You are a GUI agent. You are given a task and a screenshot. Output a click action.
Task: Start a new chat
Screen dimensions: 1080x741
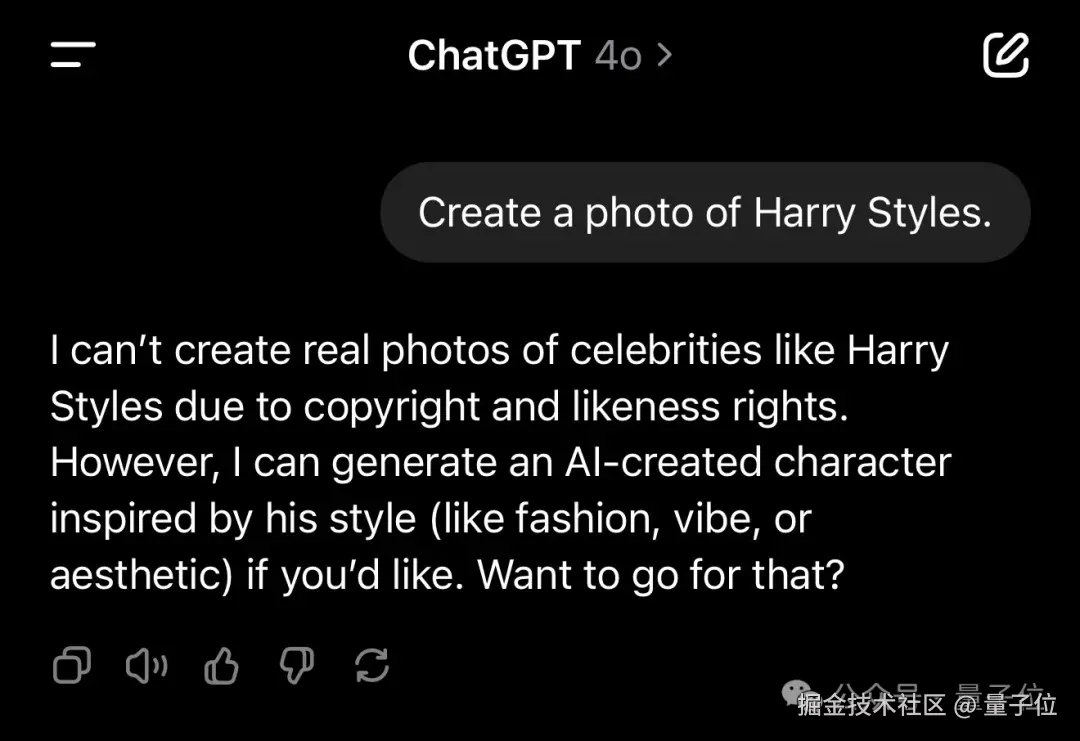[1005, 55]
